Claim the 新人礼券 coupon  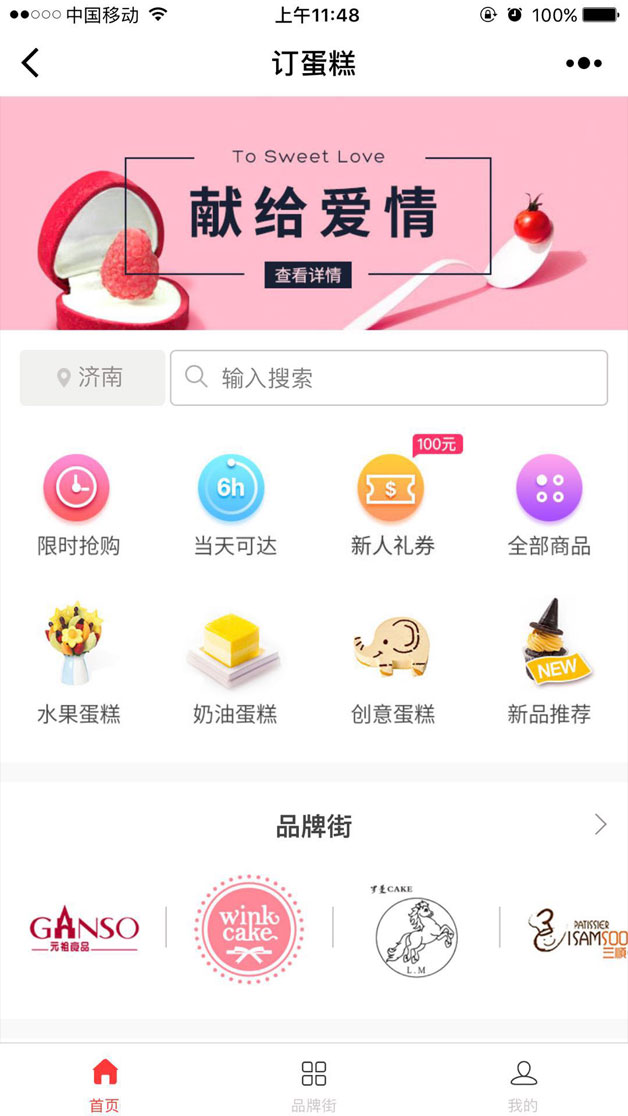pyautogui.click(x=392, y=505)
